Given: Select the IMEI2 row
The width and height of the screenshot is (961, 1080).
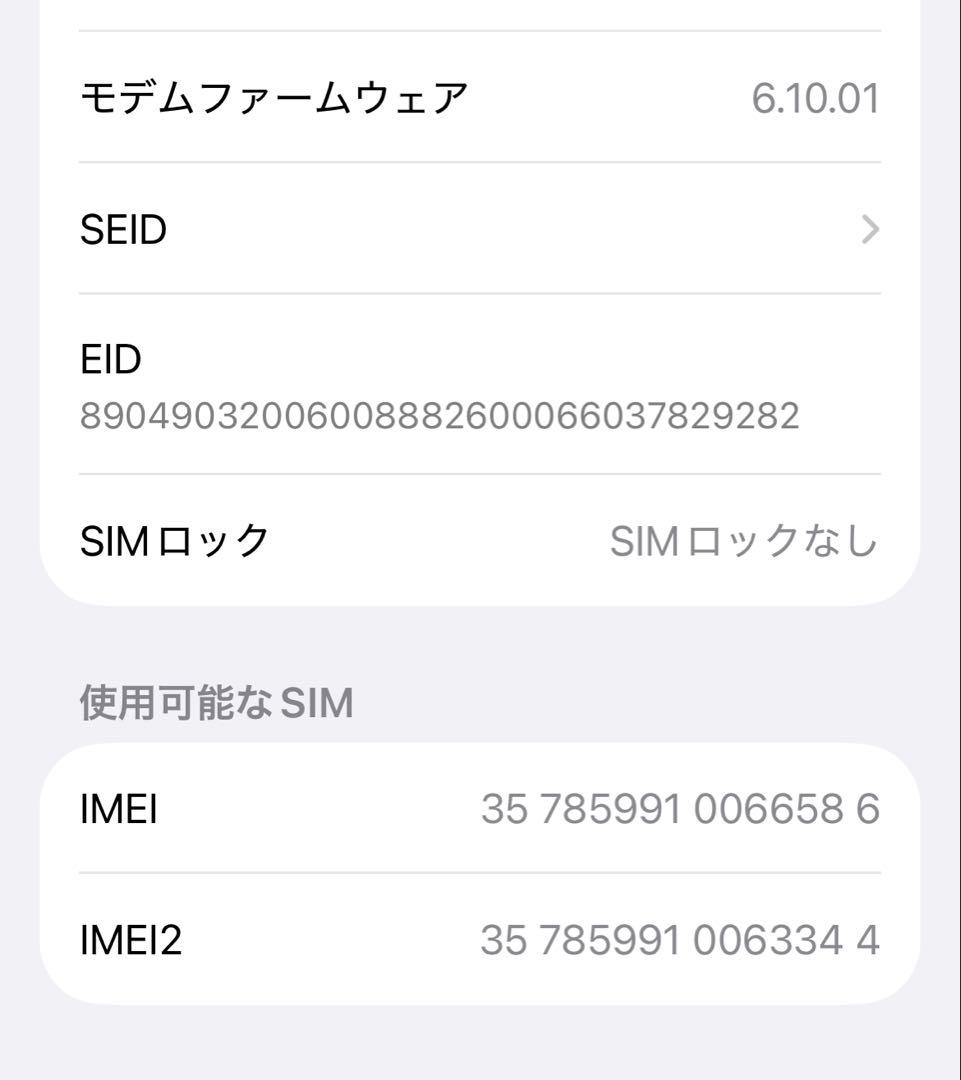Looking at the screenshot, I should click(x=480, y=940).
